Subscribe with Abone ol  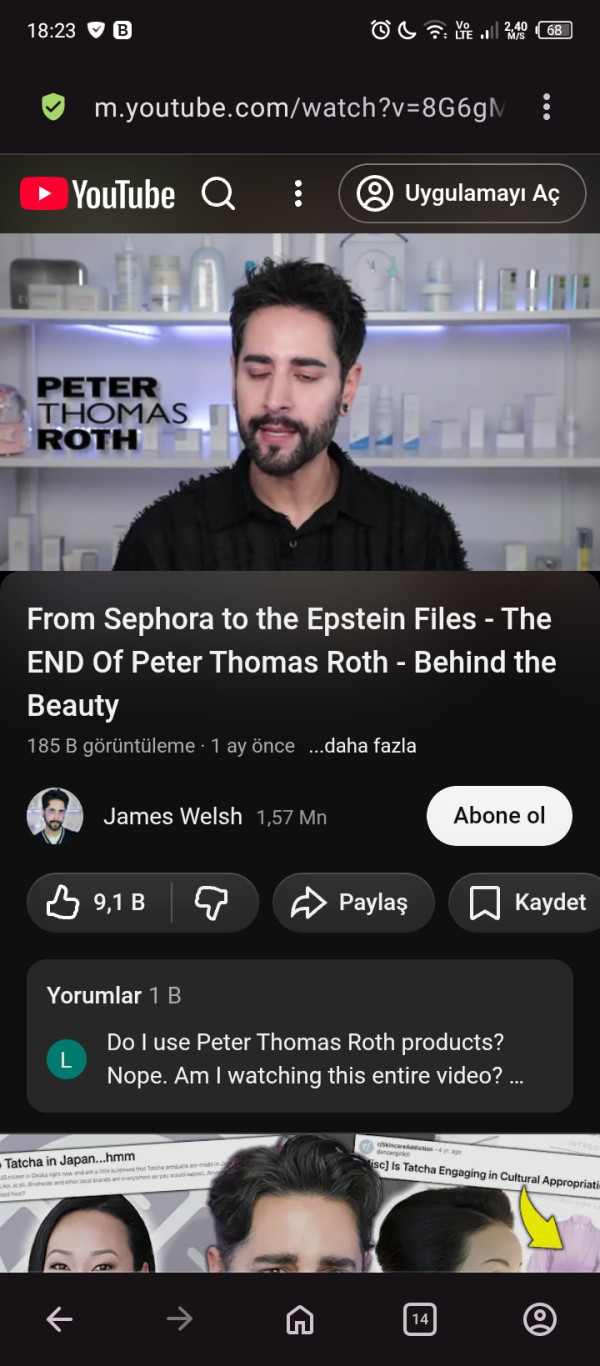point(499,816)
